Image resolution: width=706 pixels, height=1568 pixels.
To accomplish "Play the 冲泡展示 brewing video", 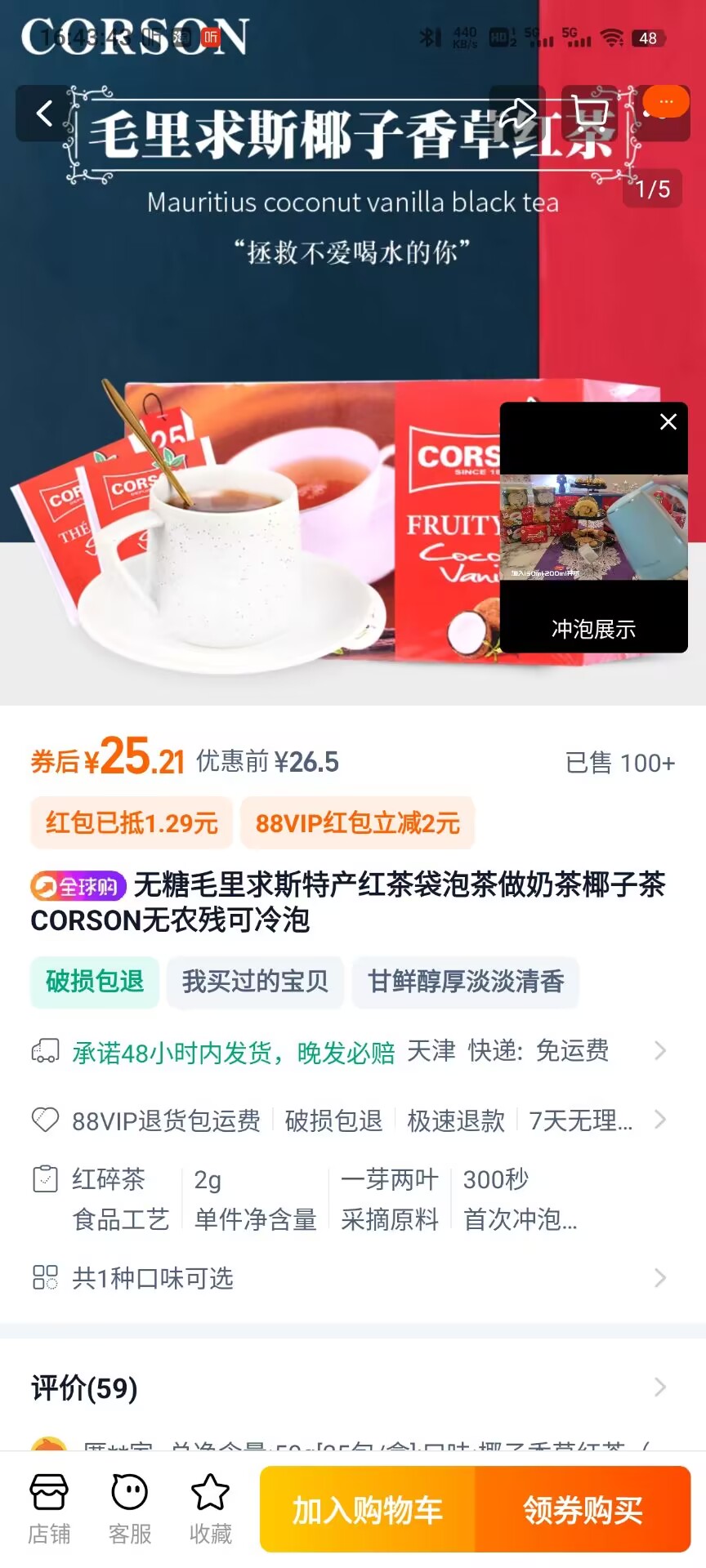I will (593, 528).
